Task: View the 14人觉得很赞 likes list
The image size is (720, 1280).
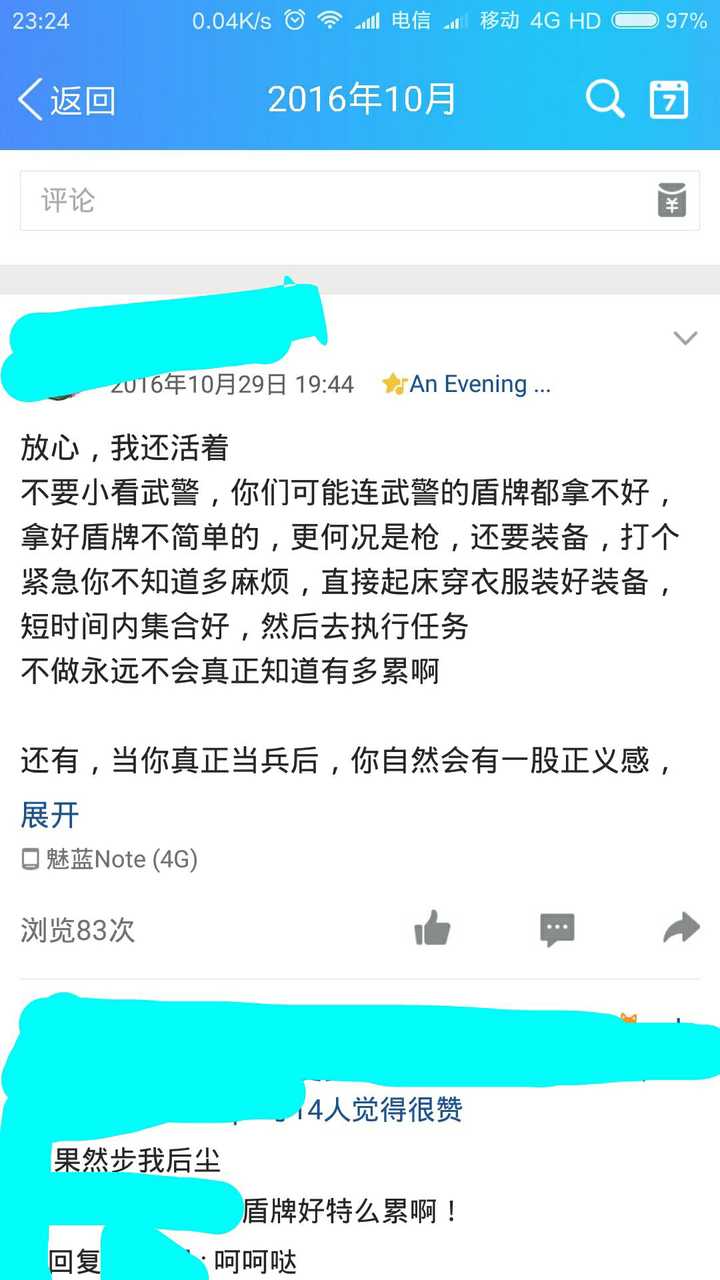Action: pyautogui.click(x=382, y=1109)
